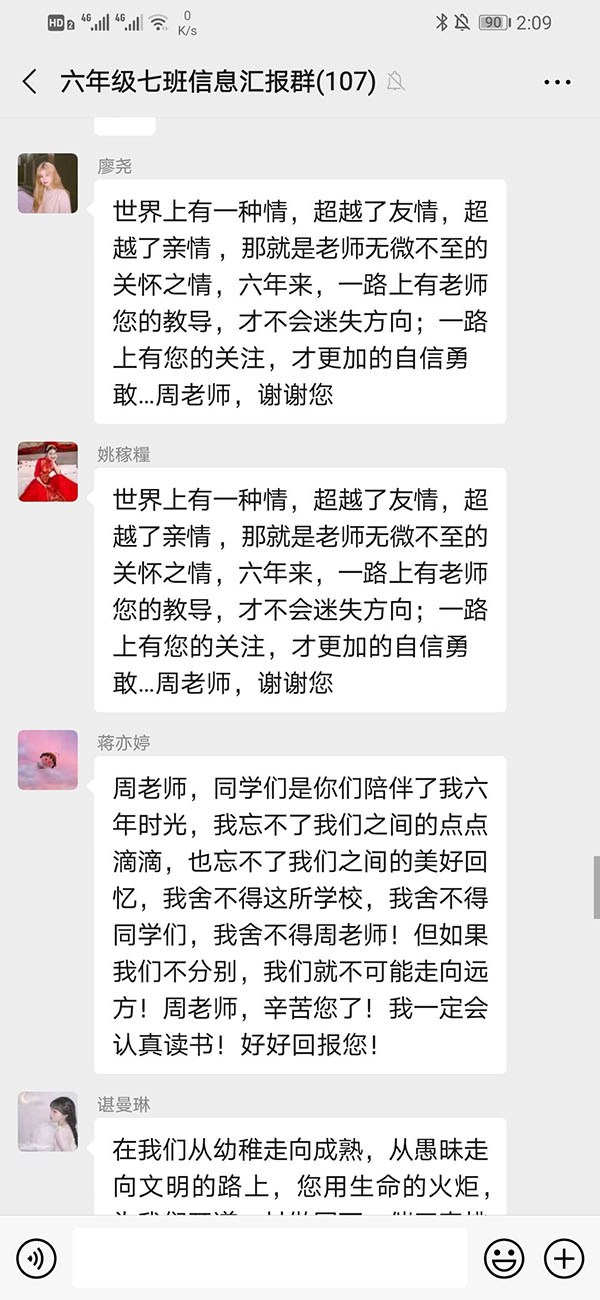Open the plus attachments menu

pos(564,1257)
